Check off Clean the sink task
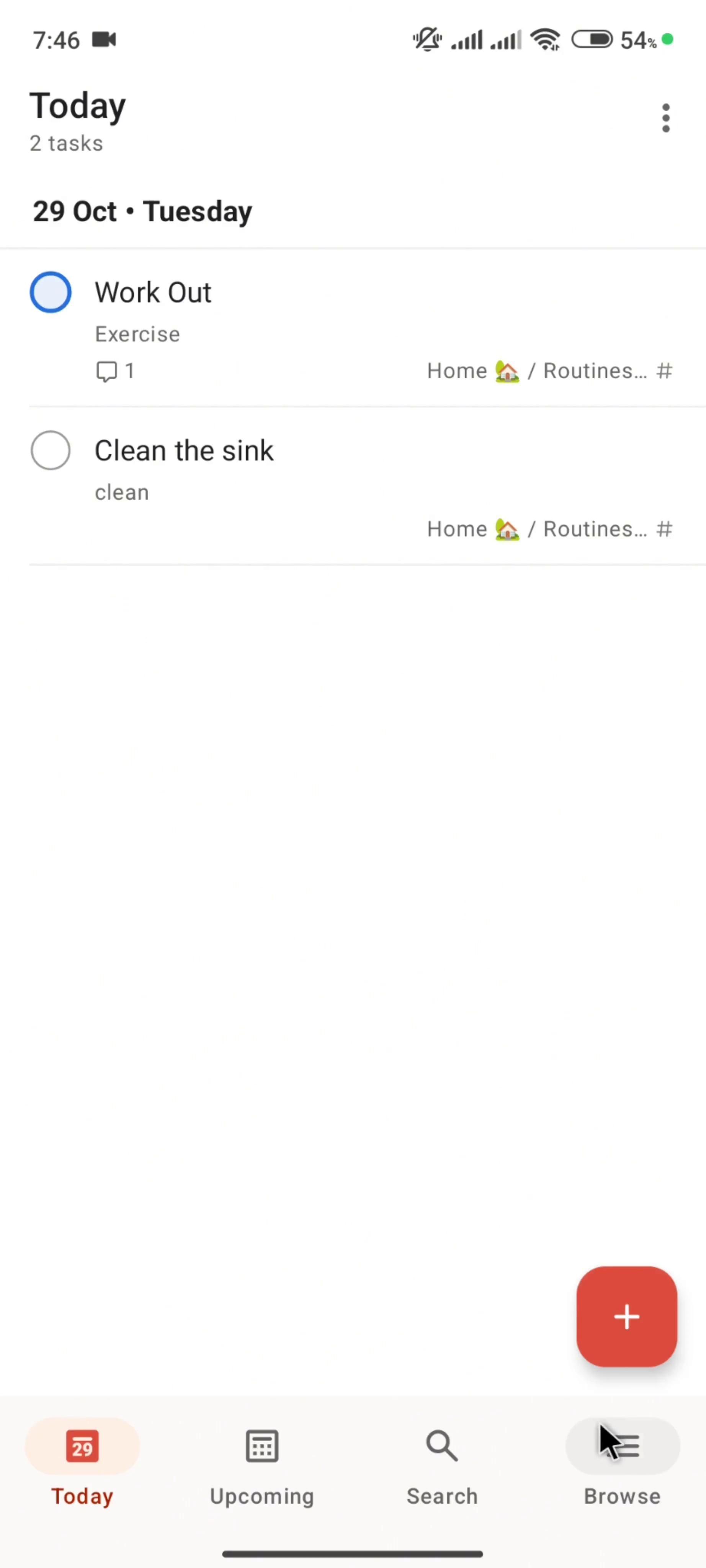Screen dimensions: 706x1568 coord(51,451)
